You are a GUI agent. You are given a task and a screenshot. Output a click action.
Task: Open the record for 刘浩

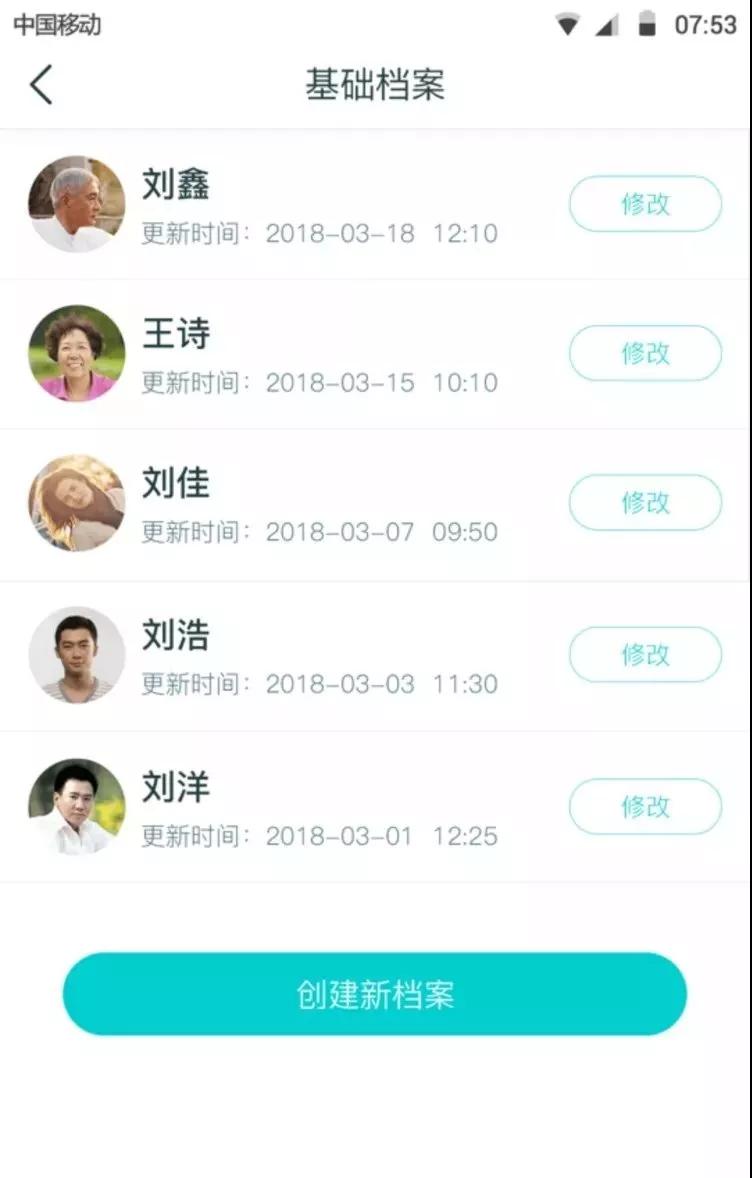(x=320, y=657)
